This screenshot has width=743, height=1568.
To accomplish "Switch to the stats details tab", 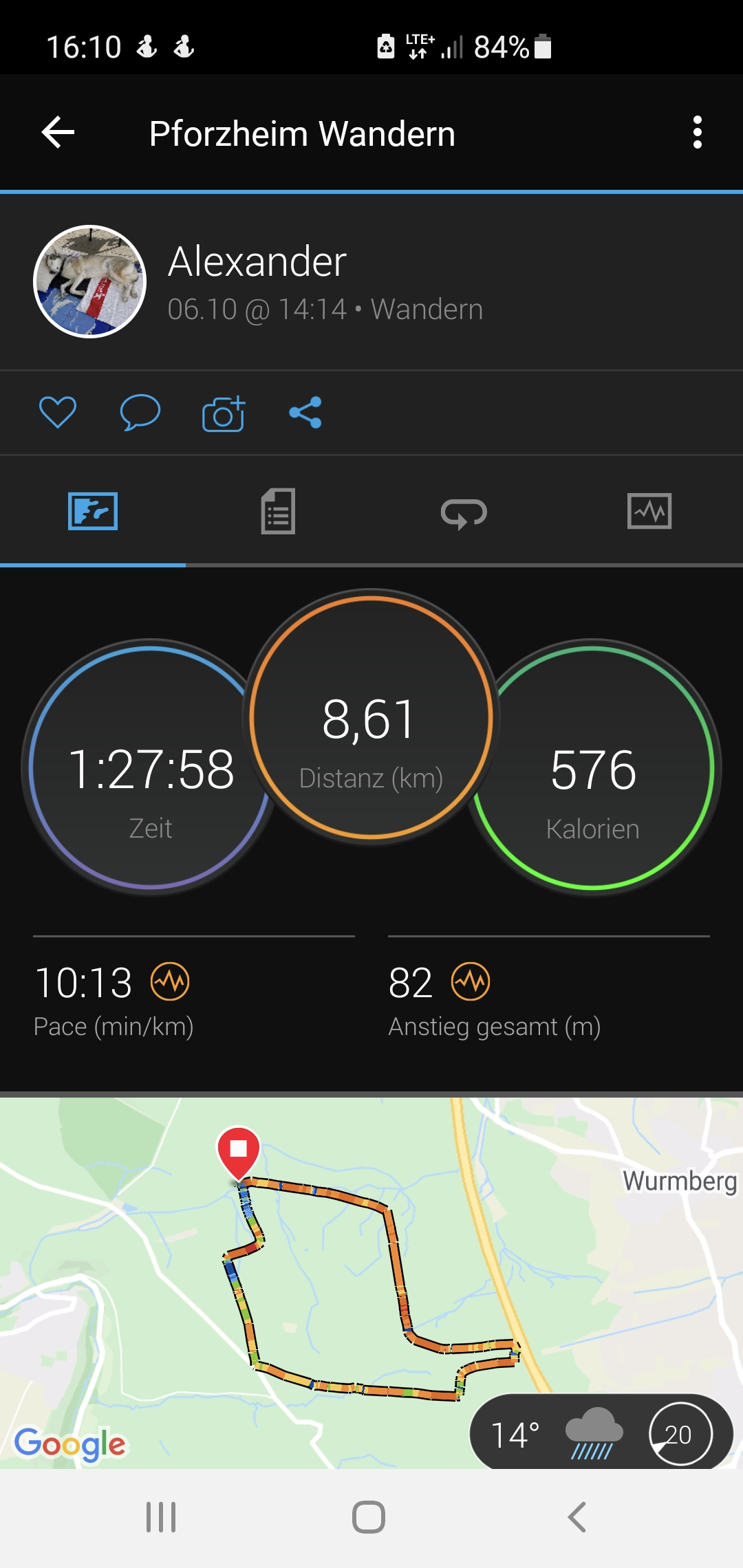I will (x=278, y=512).
